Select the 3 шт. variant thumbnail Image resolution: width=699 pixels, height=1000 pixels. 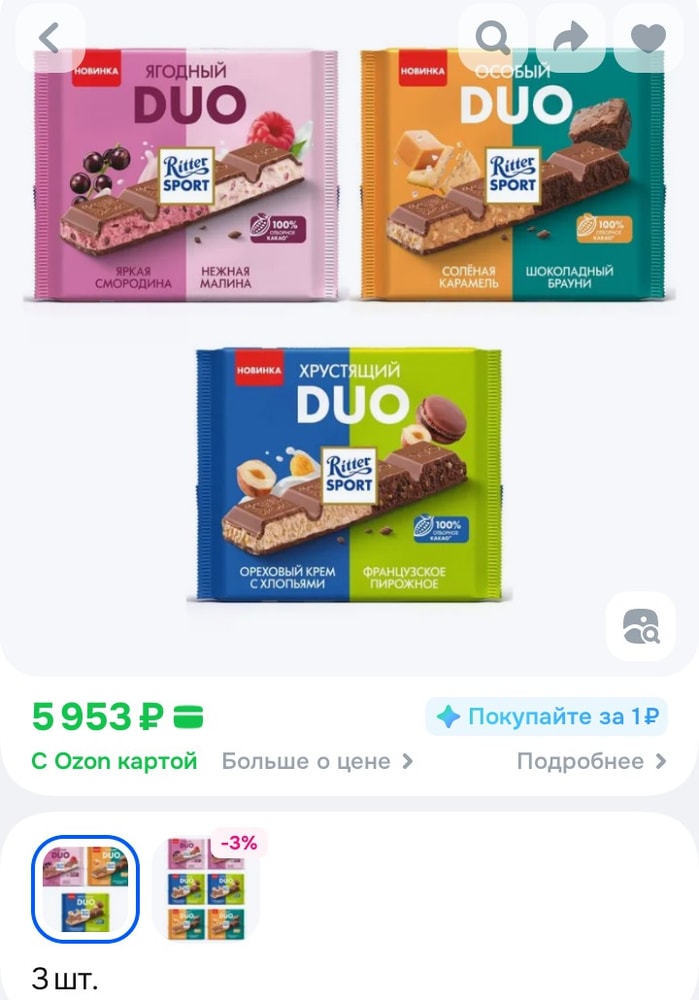click(85, 889)
